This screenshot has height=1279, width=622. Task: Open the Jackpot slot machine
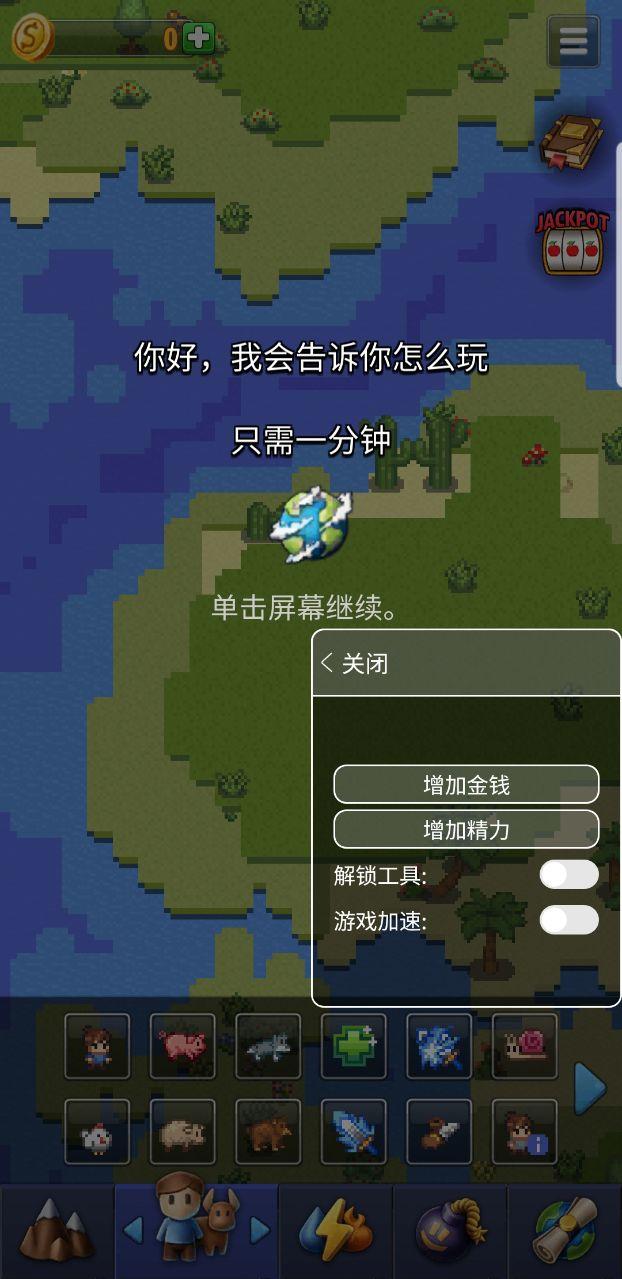click(572, 242)
